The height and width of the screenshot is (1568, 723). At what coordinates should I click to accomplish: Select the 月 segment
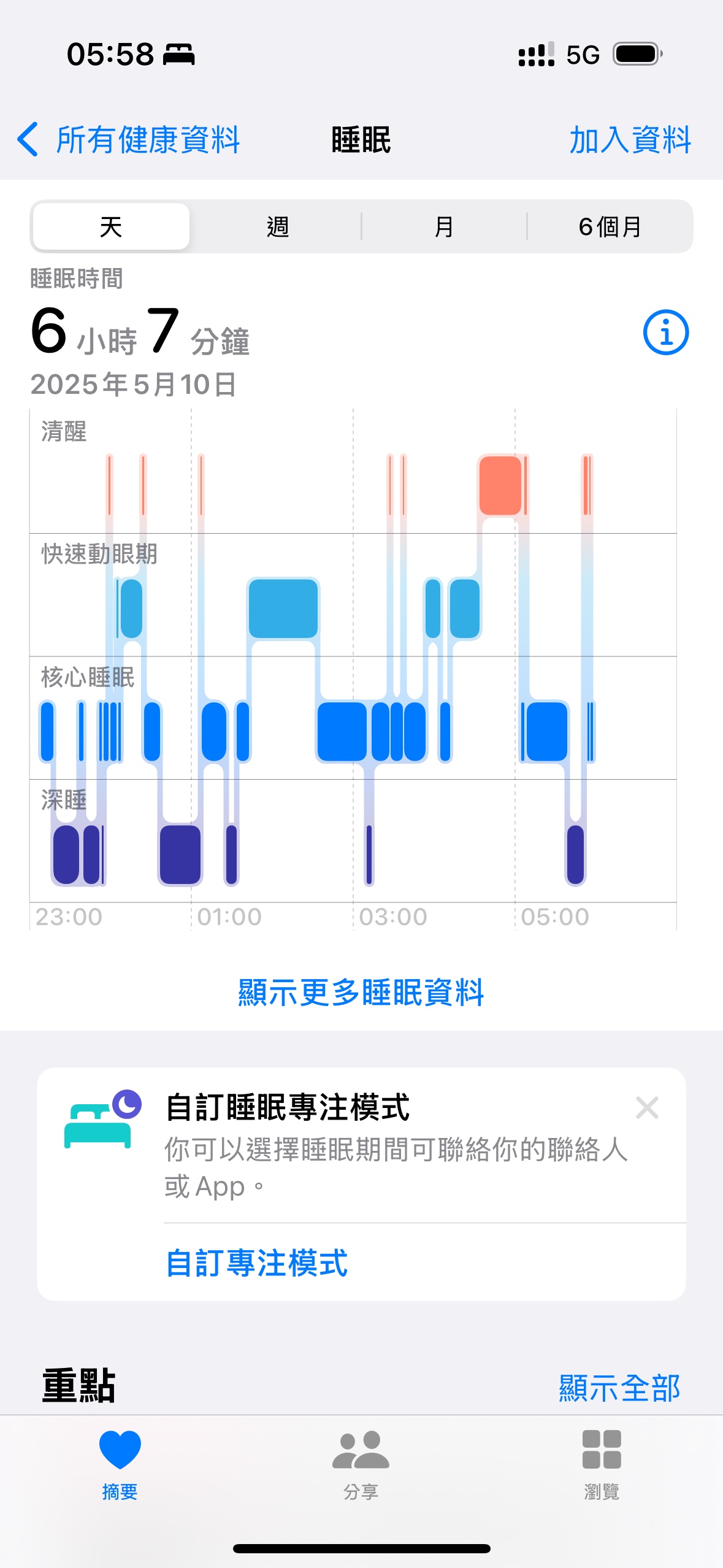click(443, 227)
